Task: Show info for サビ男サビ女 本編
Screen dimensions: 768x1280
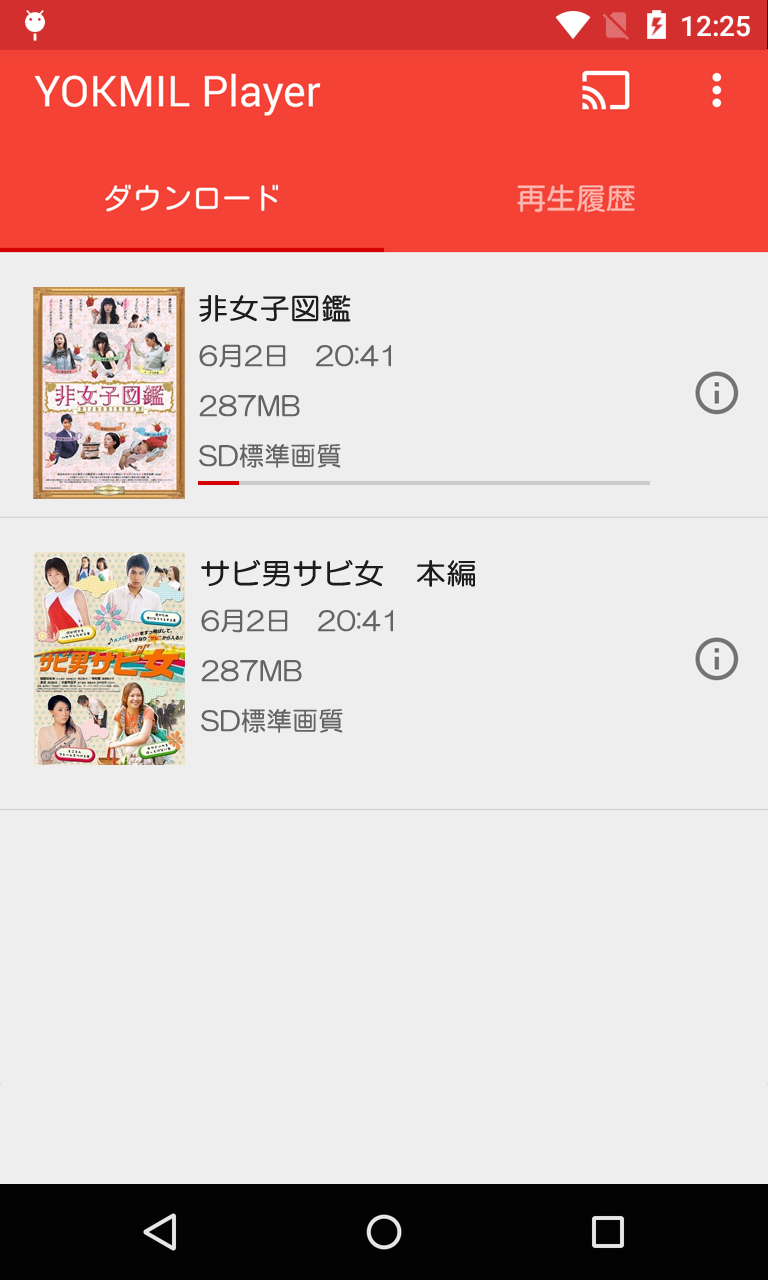Action: (x=716, y=659)
